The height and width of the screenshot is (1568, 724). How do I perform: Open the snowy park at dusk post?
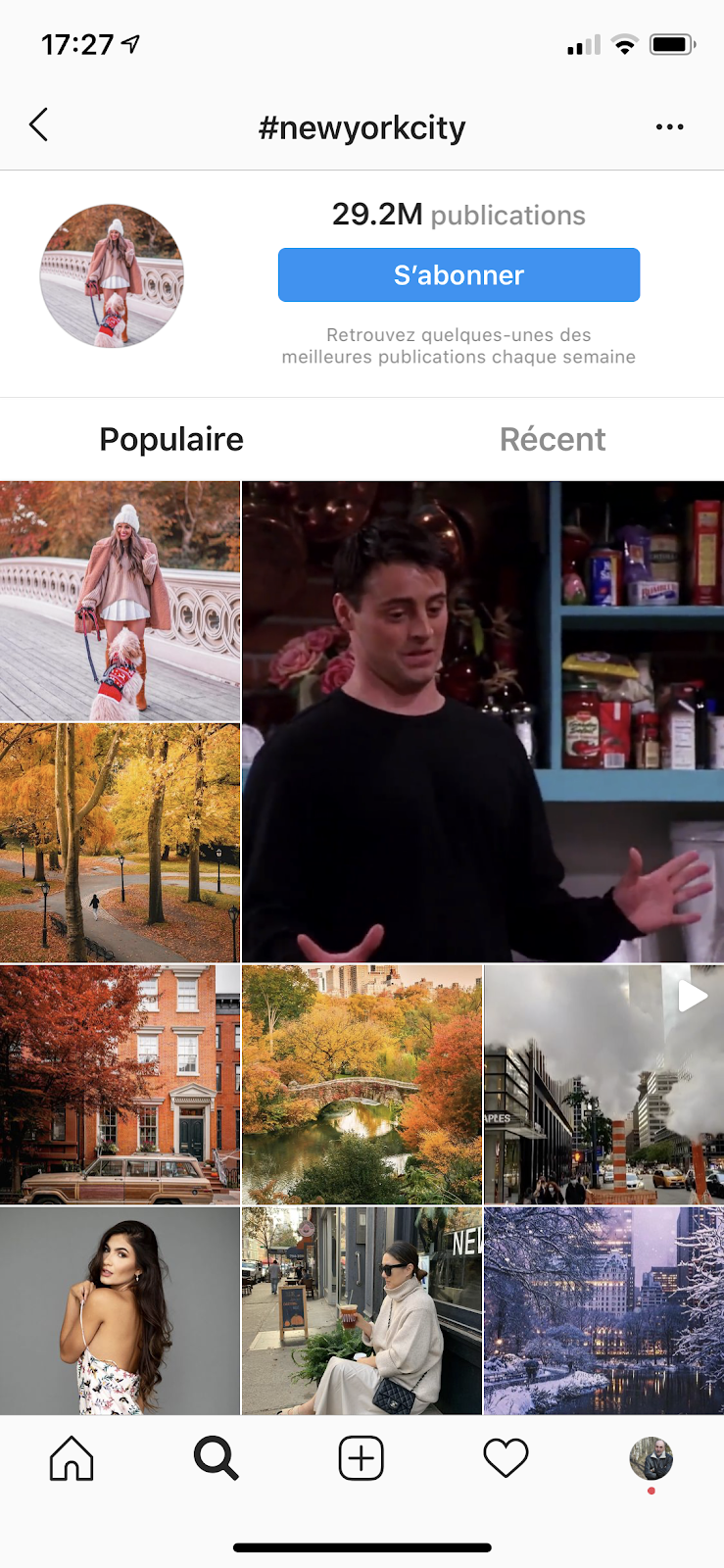(603, 1310)
